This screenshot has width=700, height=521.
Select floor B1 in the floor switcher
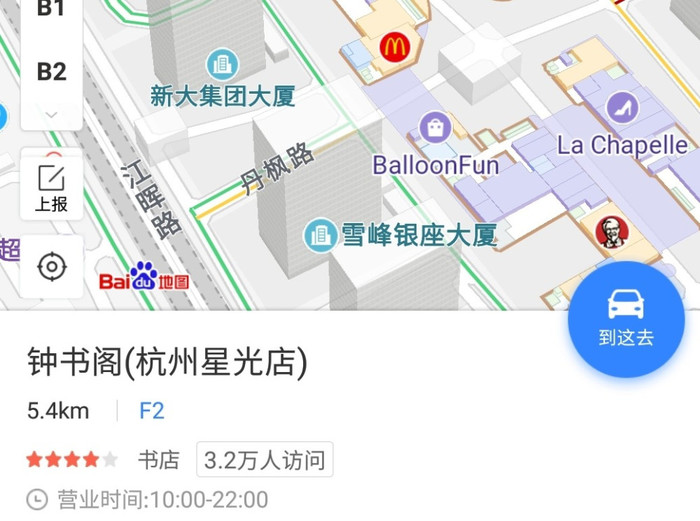point(51,10)
